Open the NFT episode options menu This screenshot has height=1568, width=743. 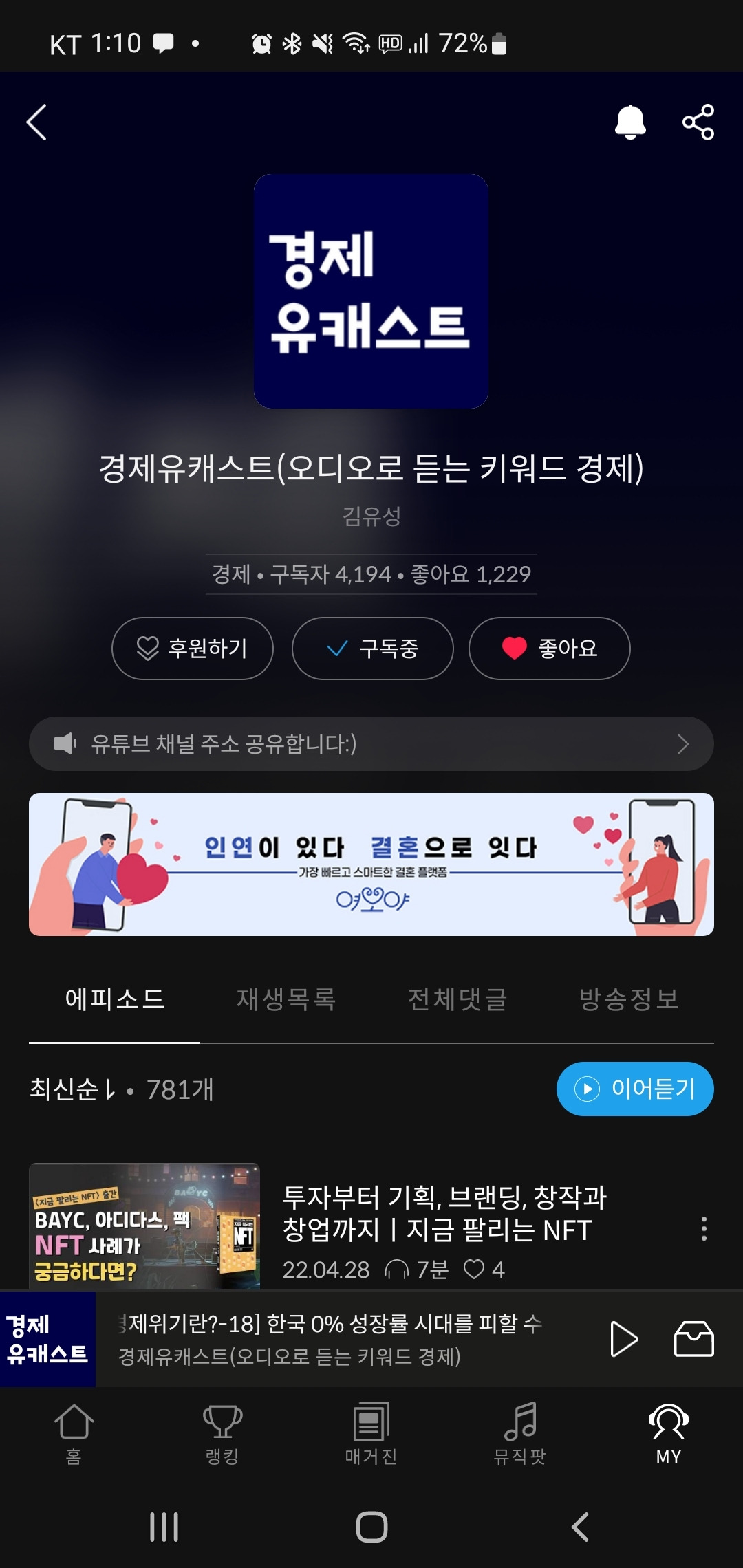(x=704, y=1230)
